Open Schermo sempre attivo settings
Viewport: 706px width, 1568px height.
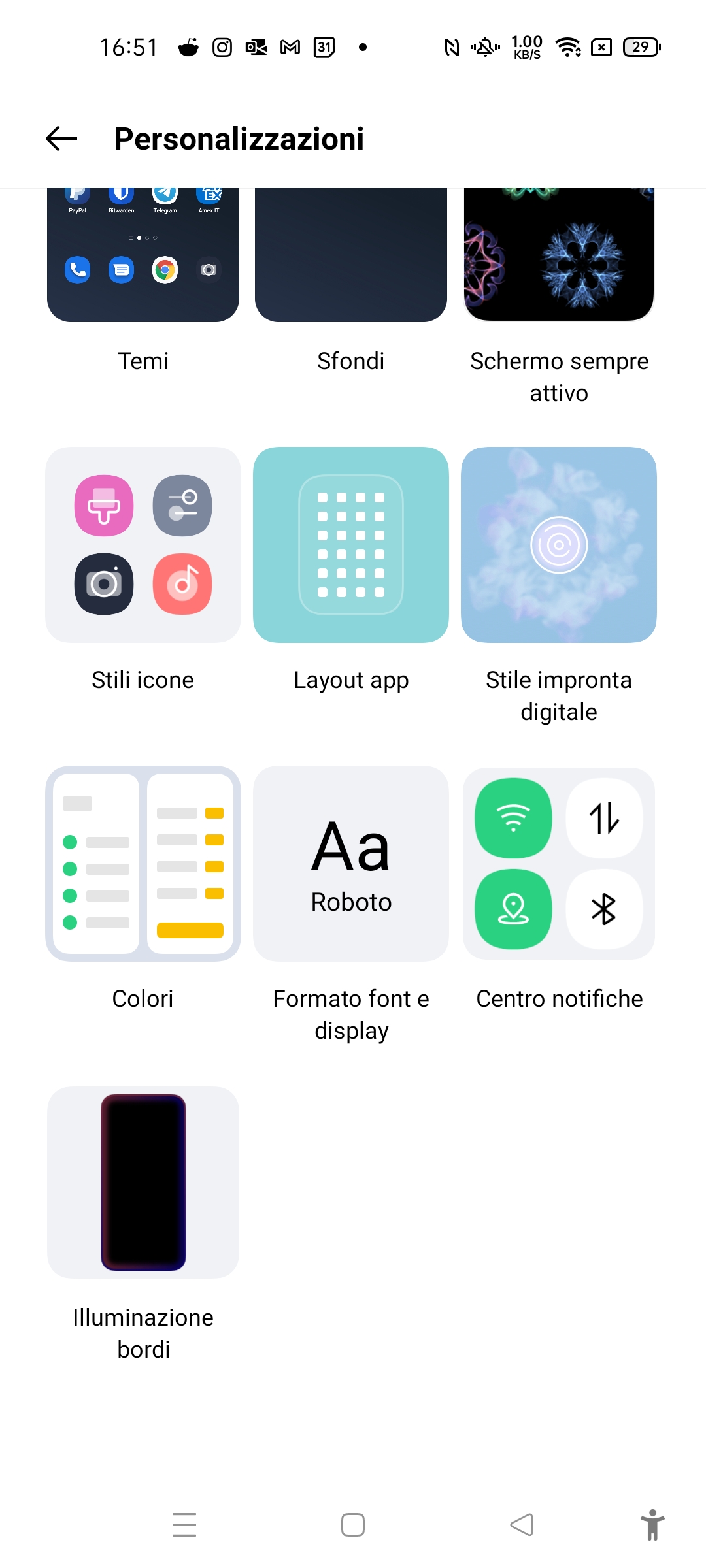click(559, 255)
